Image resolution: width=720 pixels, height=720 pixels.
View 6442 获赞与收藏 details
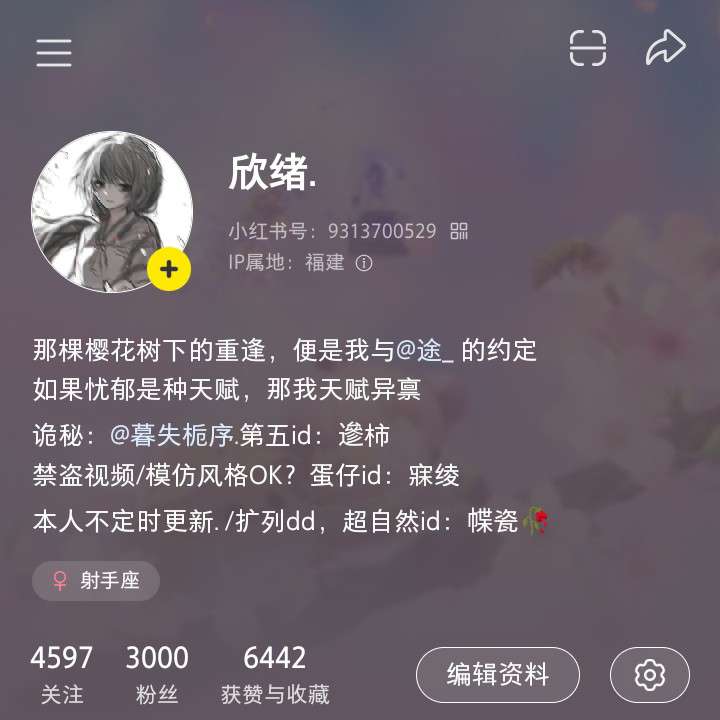point(275,674)
